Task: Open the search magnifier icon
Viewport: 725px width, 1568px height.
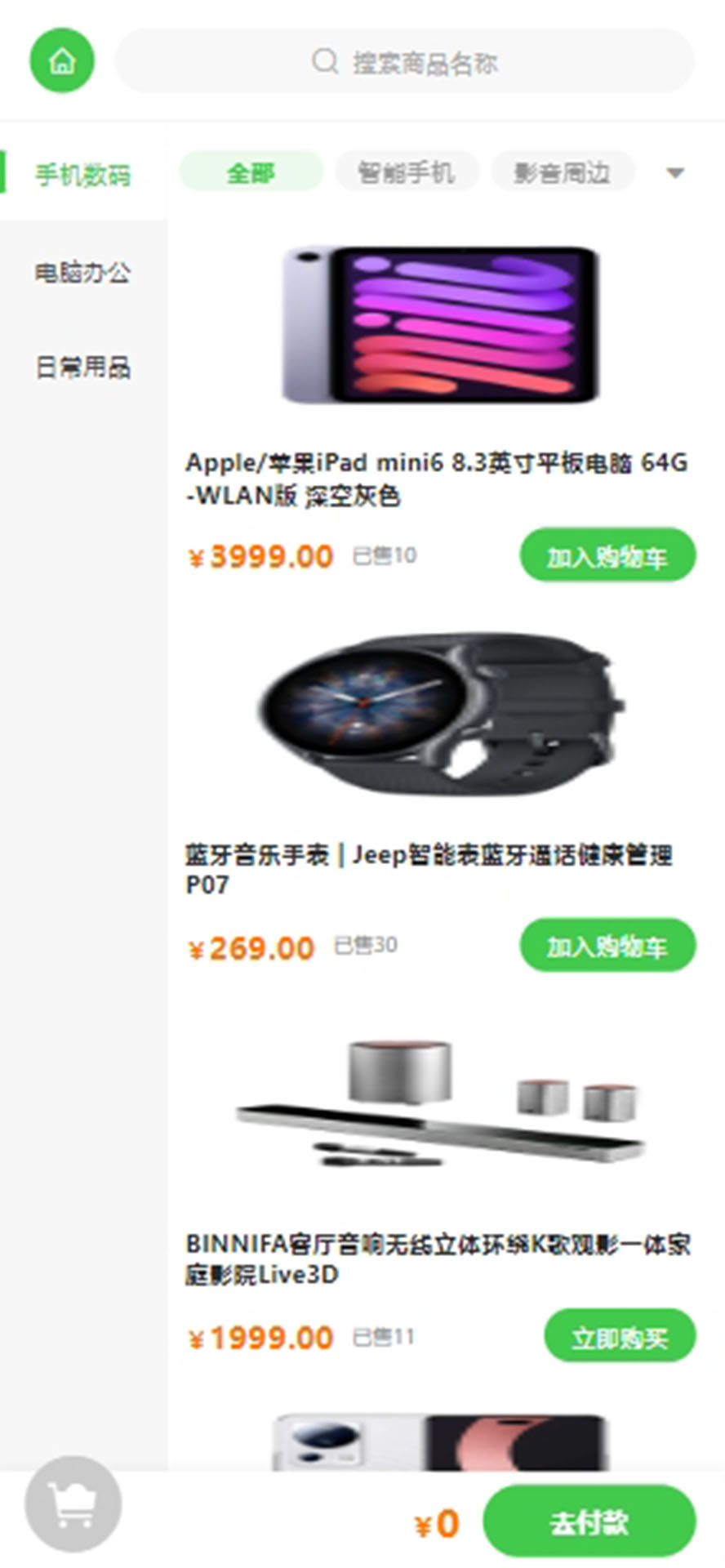Action: coord(324,59)
